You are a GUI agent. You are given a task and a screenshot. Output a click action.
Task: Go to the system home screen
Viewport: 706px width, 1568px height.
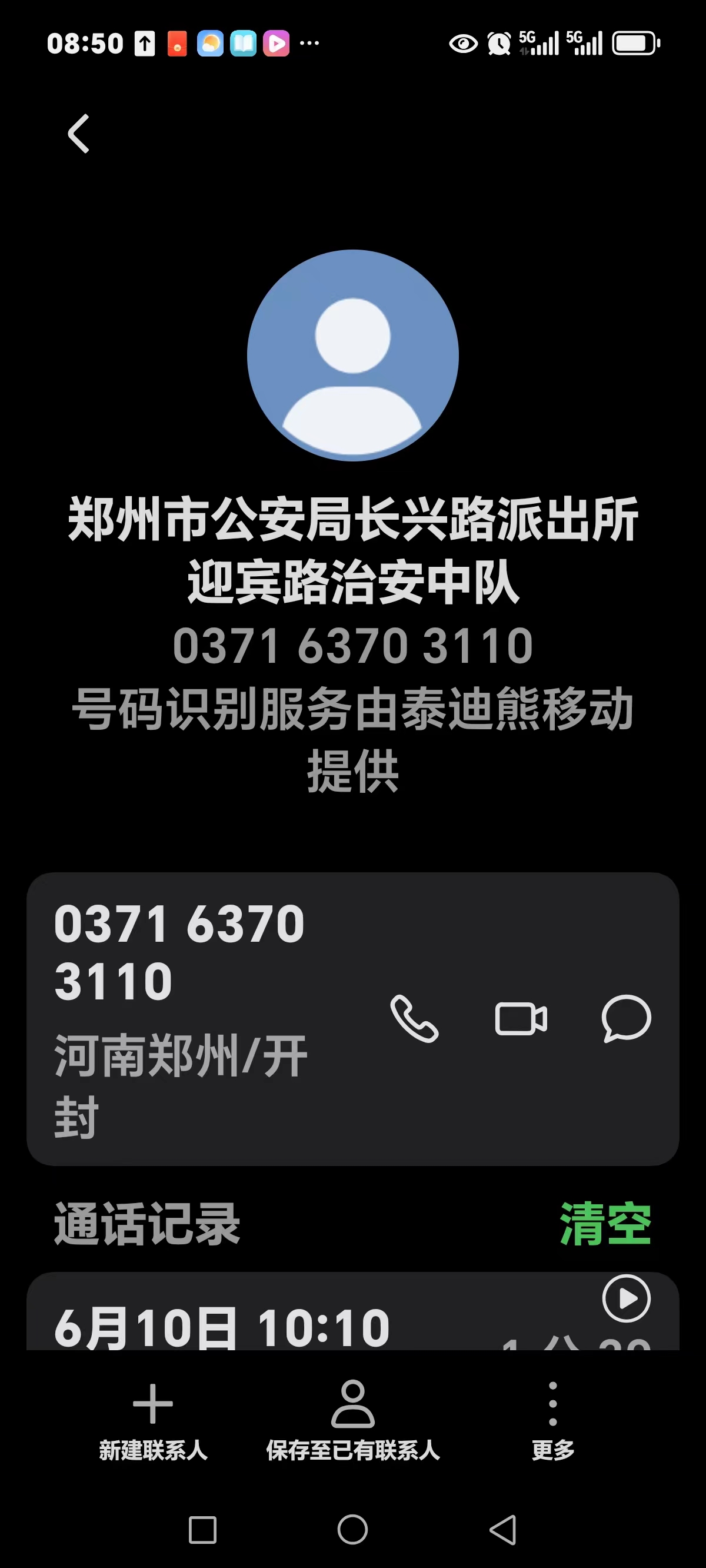pyautogui.click(x=353, y=1530)
